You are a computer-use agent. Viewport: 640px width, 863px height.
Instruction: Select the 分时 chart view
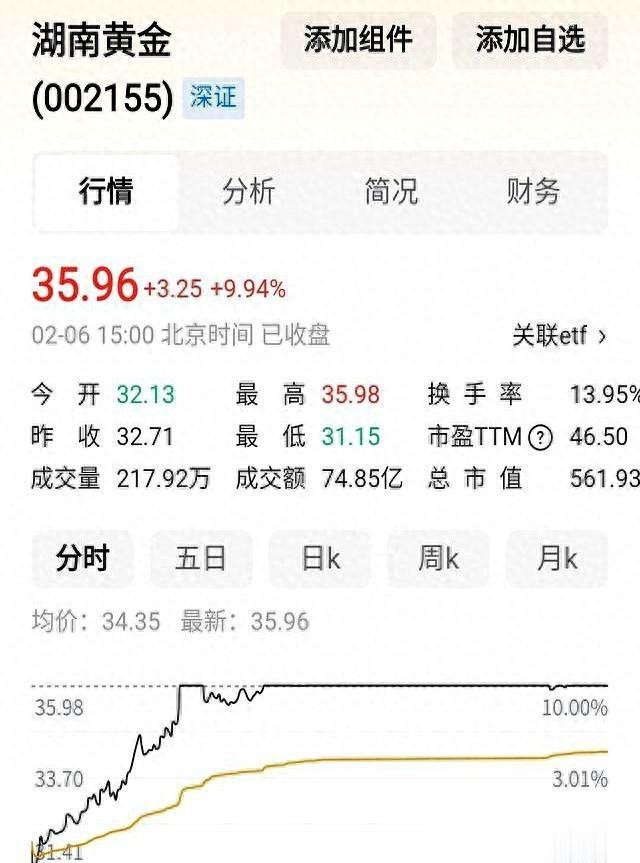82,558
